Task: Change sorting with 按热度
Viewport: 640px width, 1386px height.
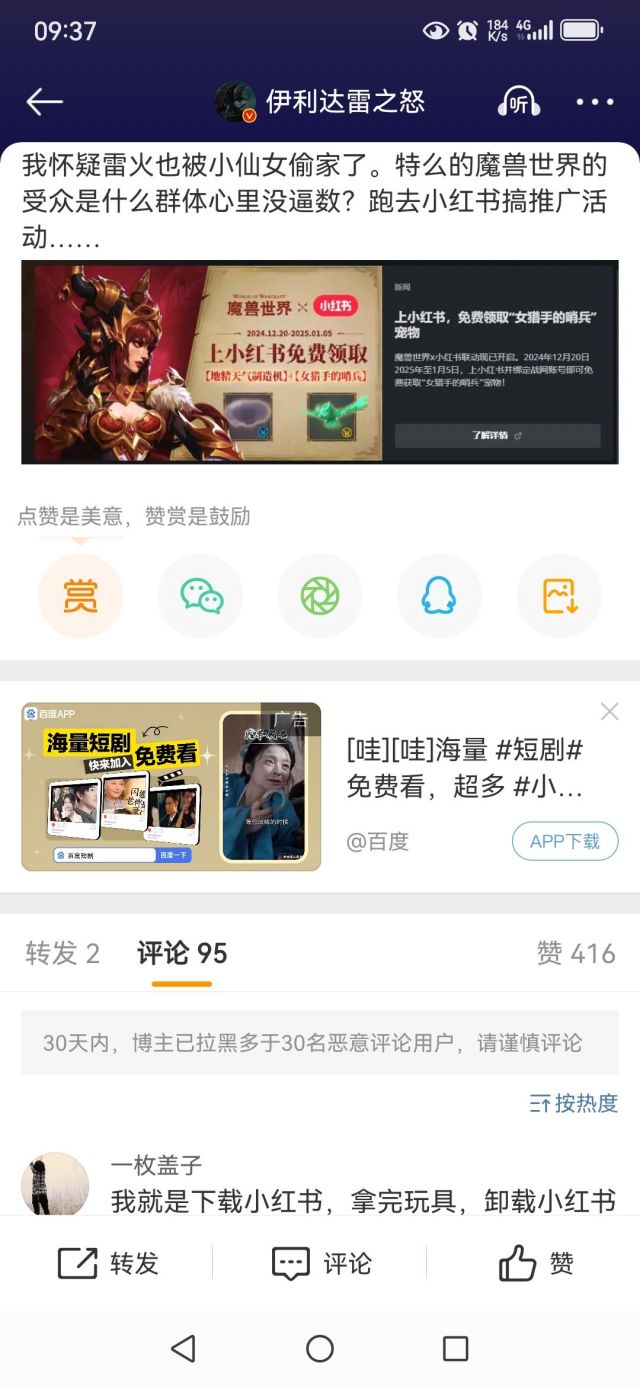Action: click(x=574, y=1103)
